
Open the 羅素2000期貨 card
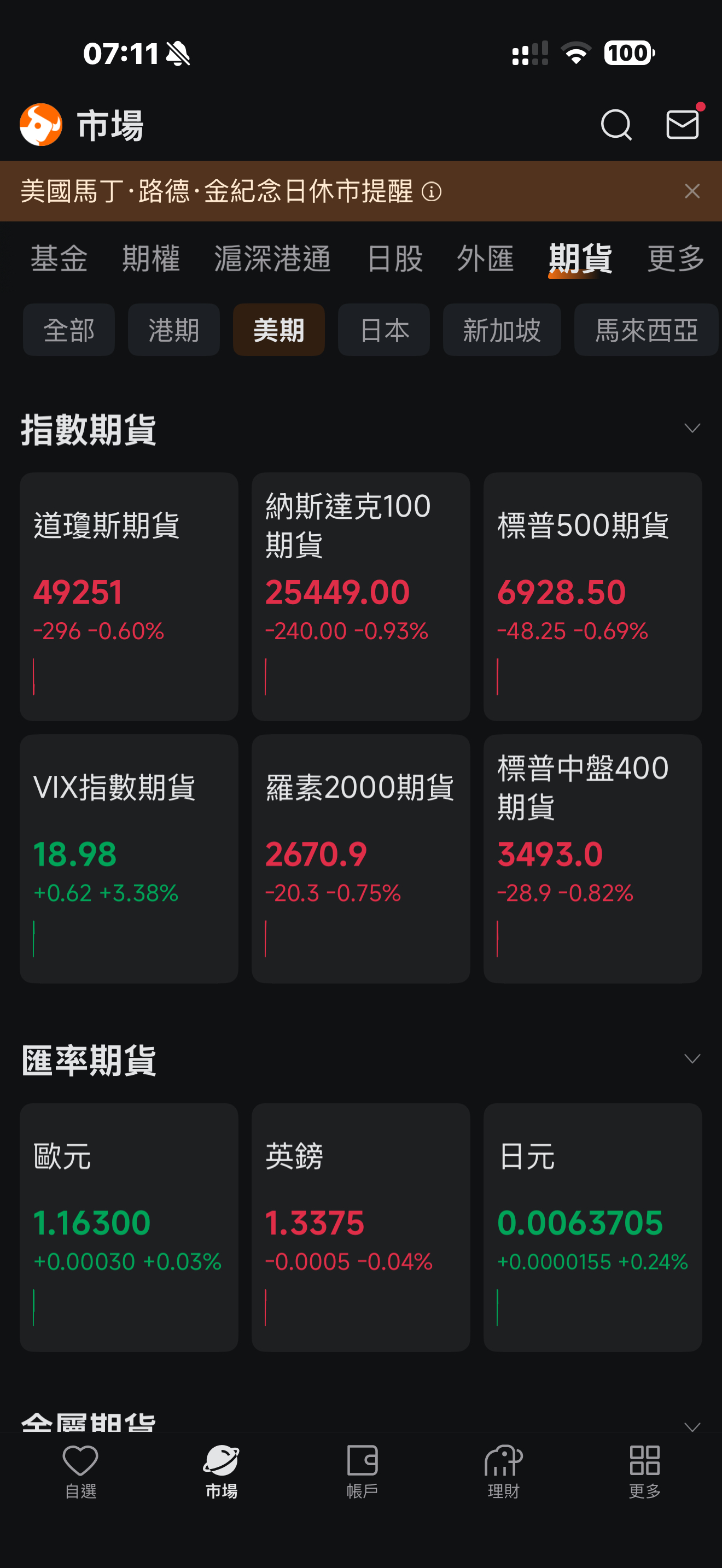(360, 858)
